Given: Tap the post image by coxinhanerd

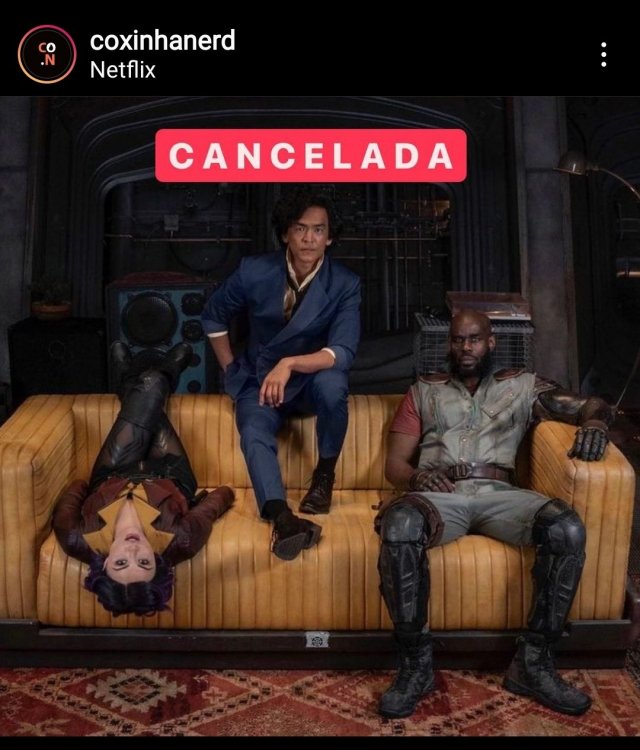Looking at the screenshot, I should click(x=320, y=420).
